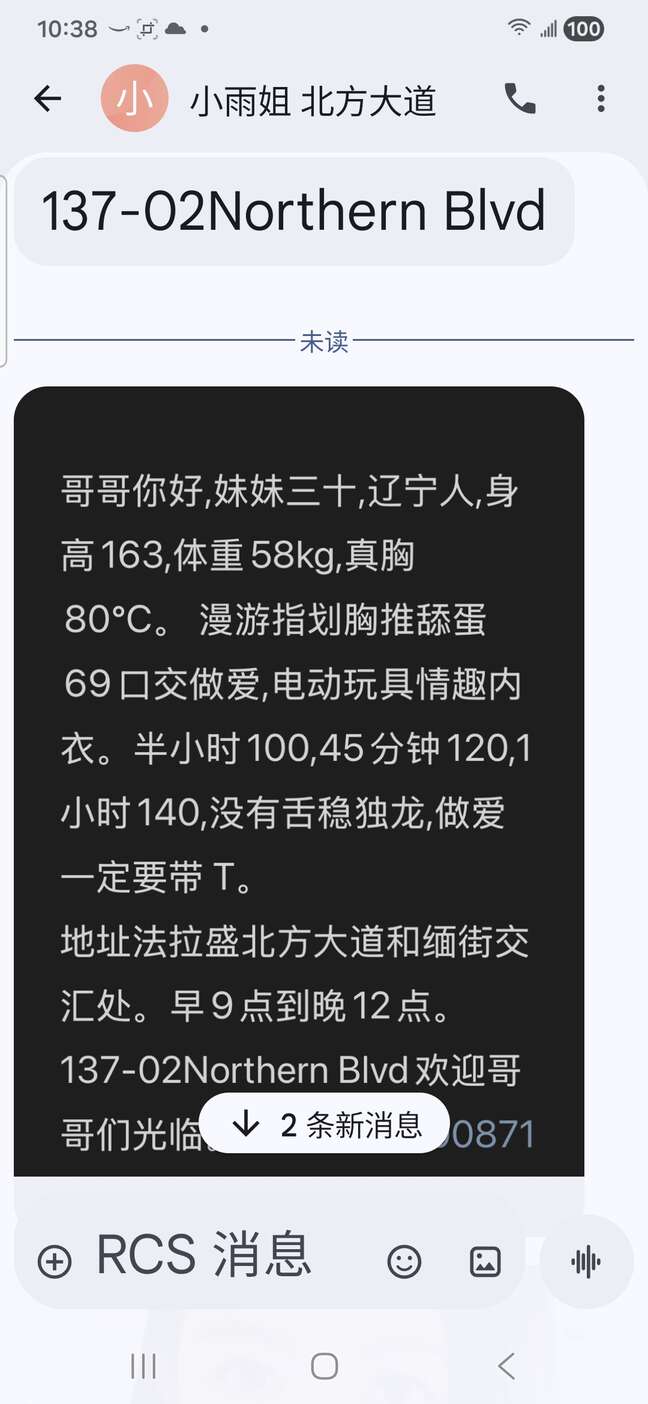Jump to the 2 new messages
This screenshot has width=648, height=1404.
pyautogui.click(x=324, y=1124)
